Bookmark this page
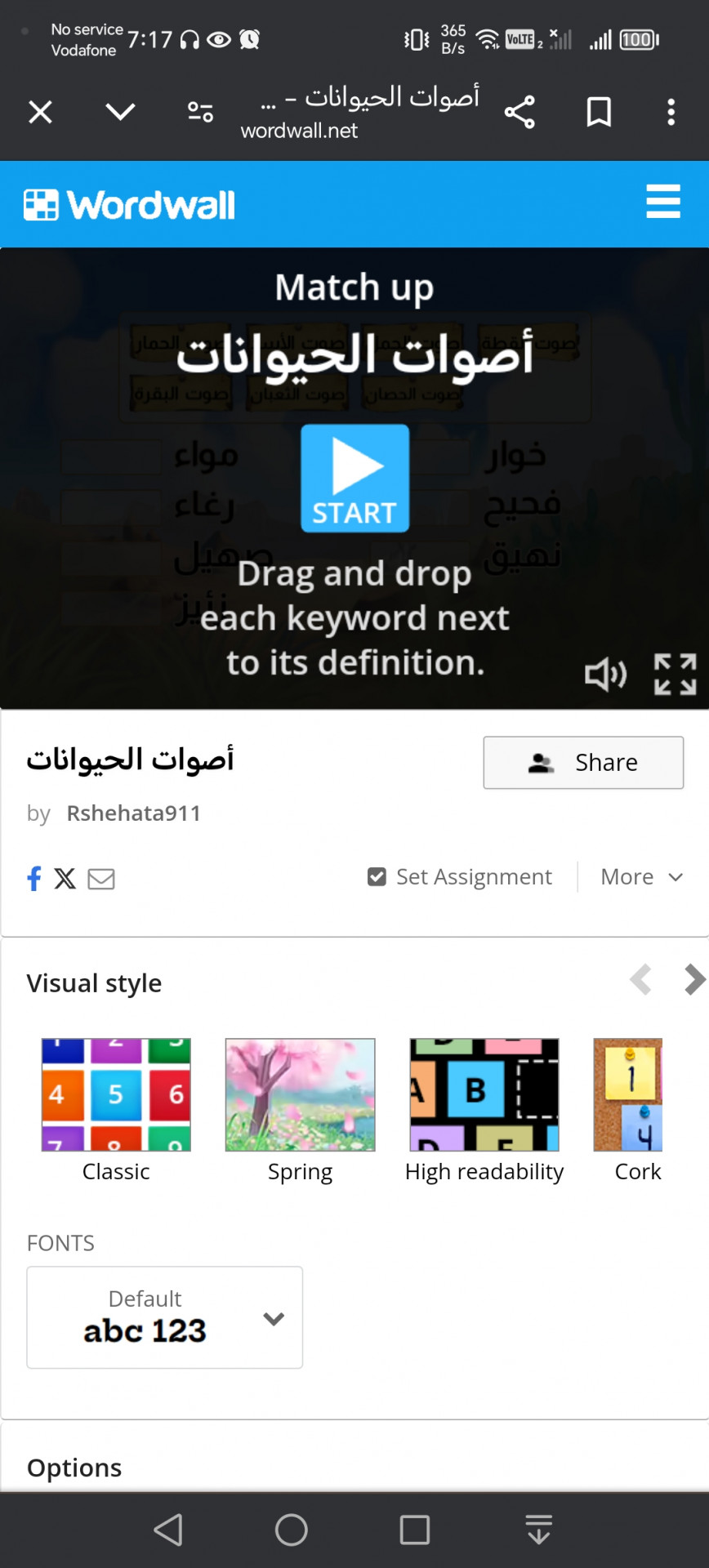The width and height of the screenshot is (709, 1568). coord(599,112)
